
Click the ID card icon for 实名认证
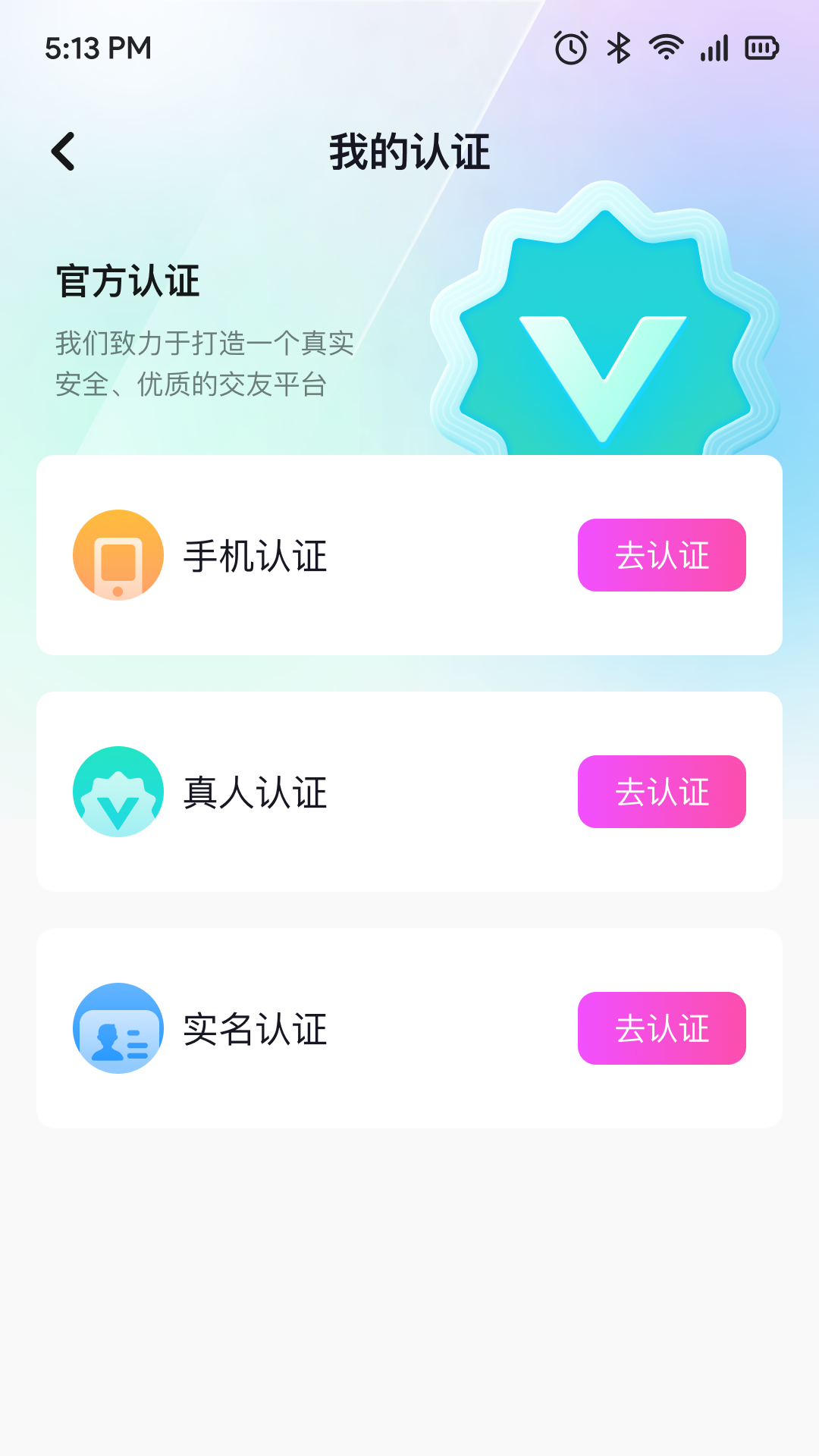pos(118,1028)
